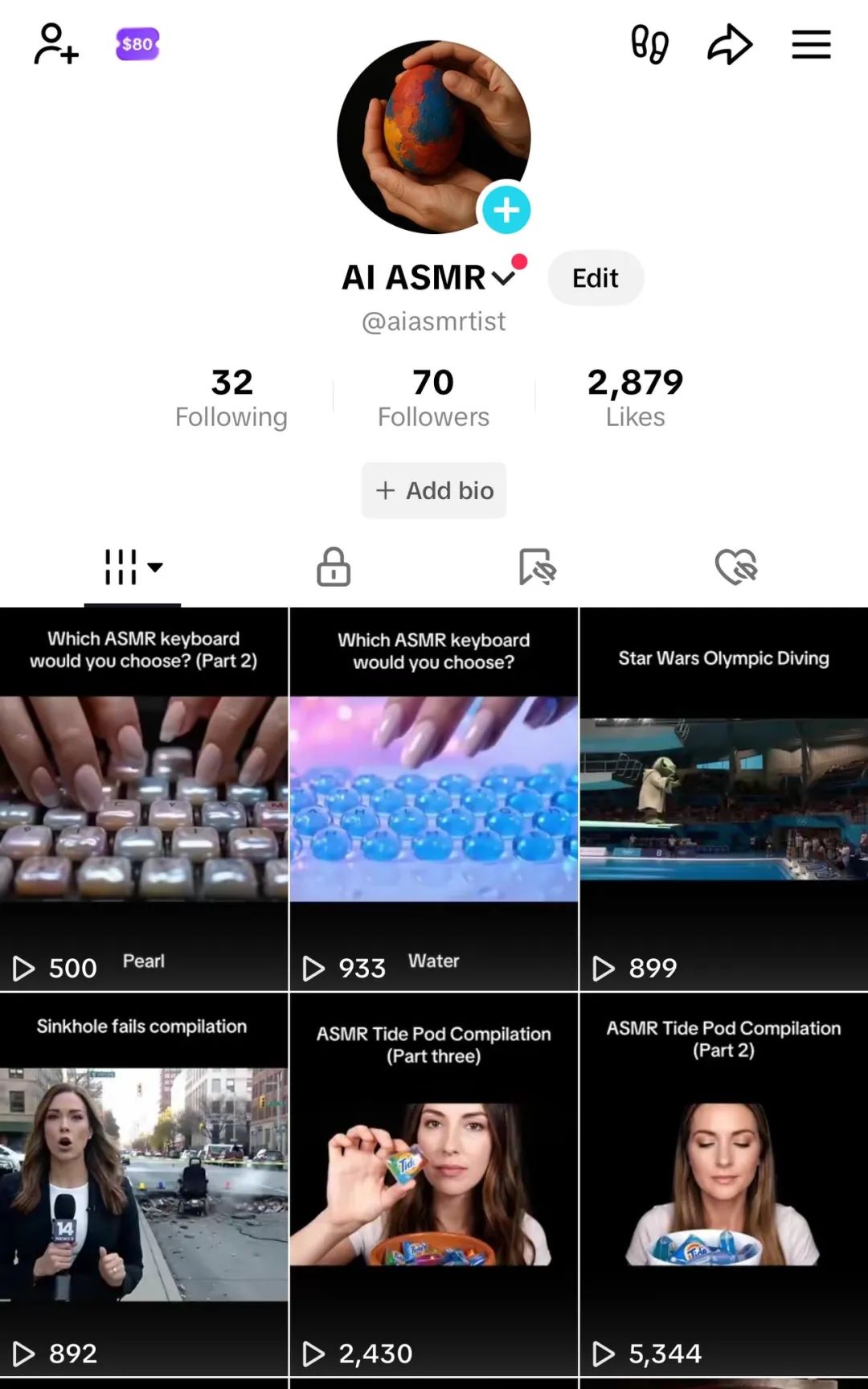View the 2,879 Likes count
Image resolution: width=868 pixels, height=1389 pixels.
click(635, 398)
